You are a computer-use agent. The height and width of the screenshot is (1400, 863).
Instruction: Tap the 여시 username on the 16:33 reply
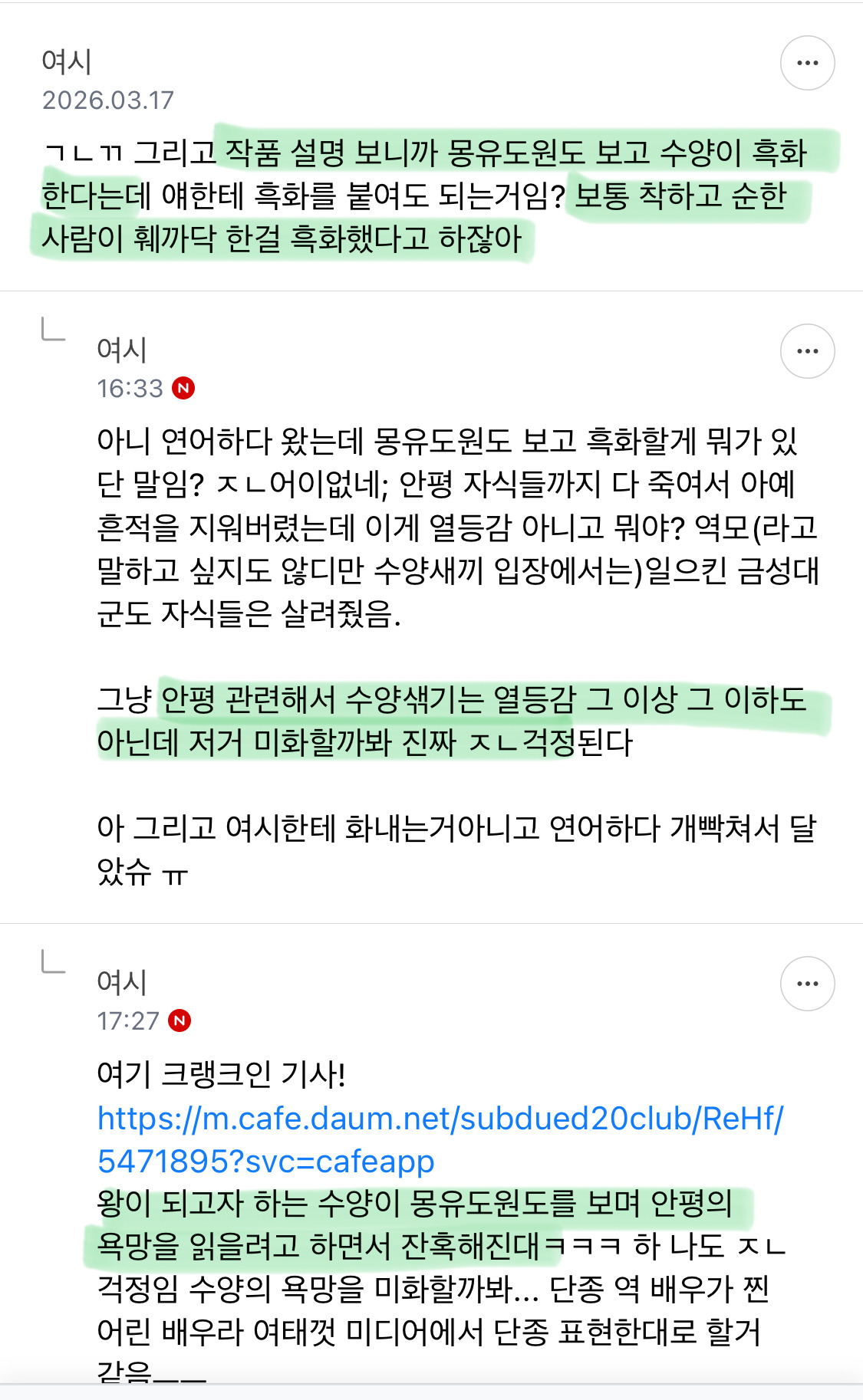[x=123, y=351]
